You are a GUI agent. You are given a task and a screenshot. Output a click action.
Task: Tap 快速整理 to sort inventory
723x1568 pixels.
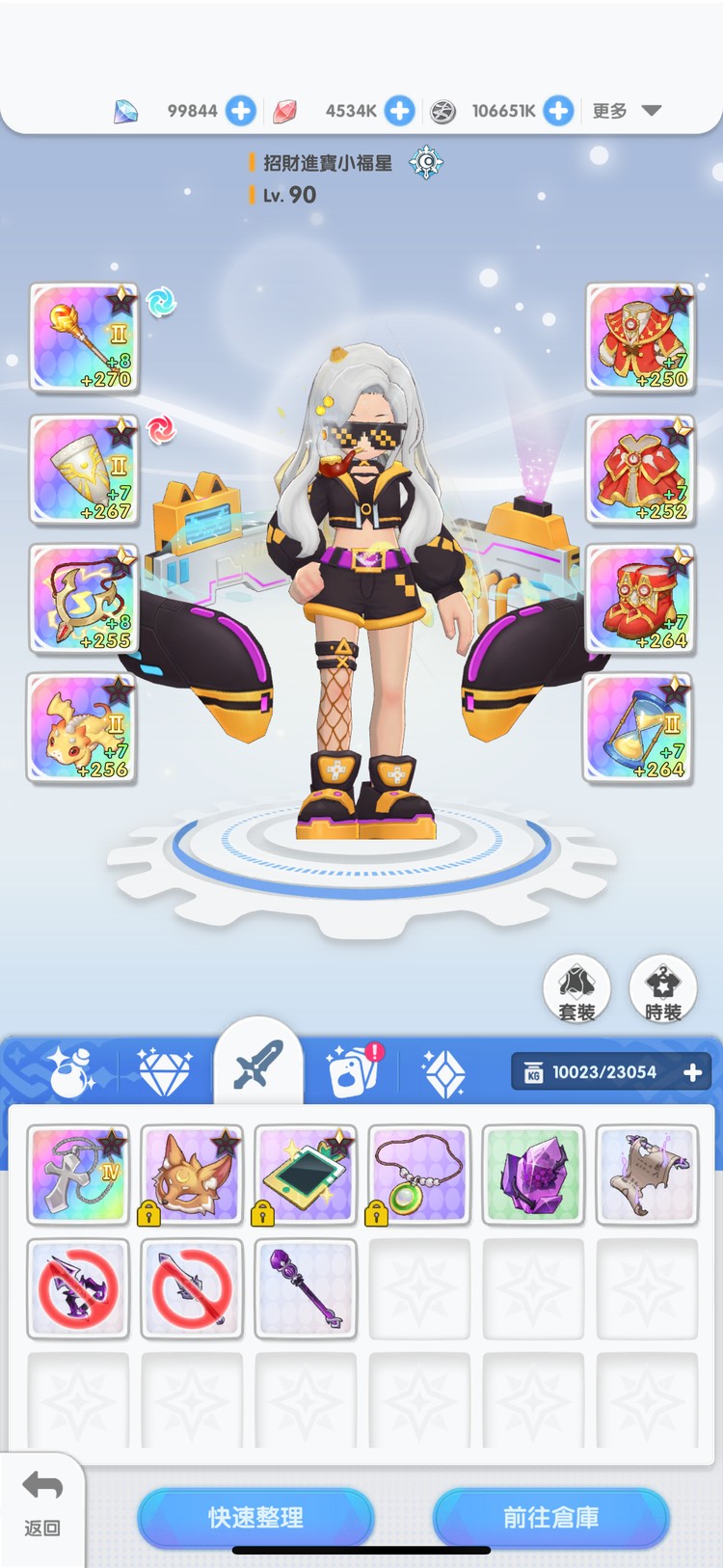coord(255,1517)
